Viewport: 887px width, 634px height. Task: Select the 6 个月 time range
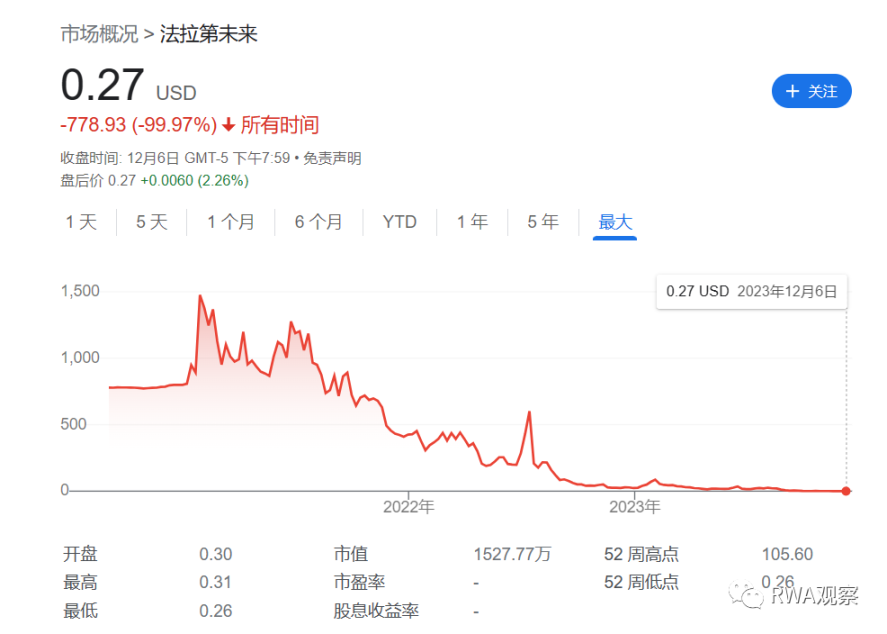click(x=318, y=222)
